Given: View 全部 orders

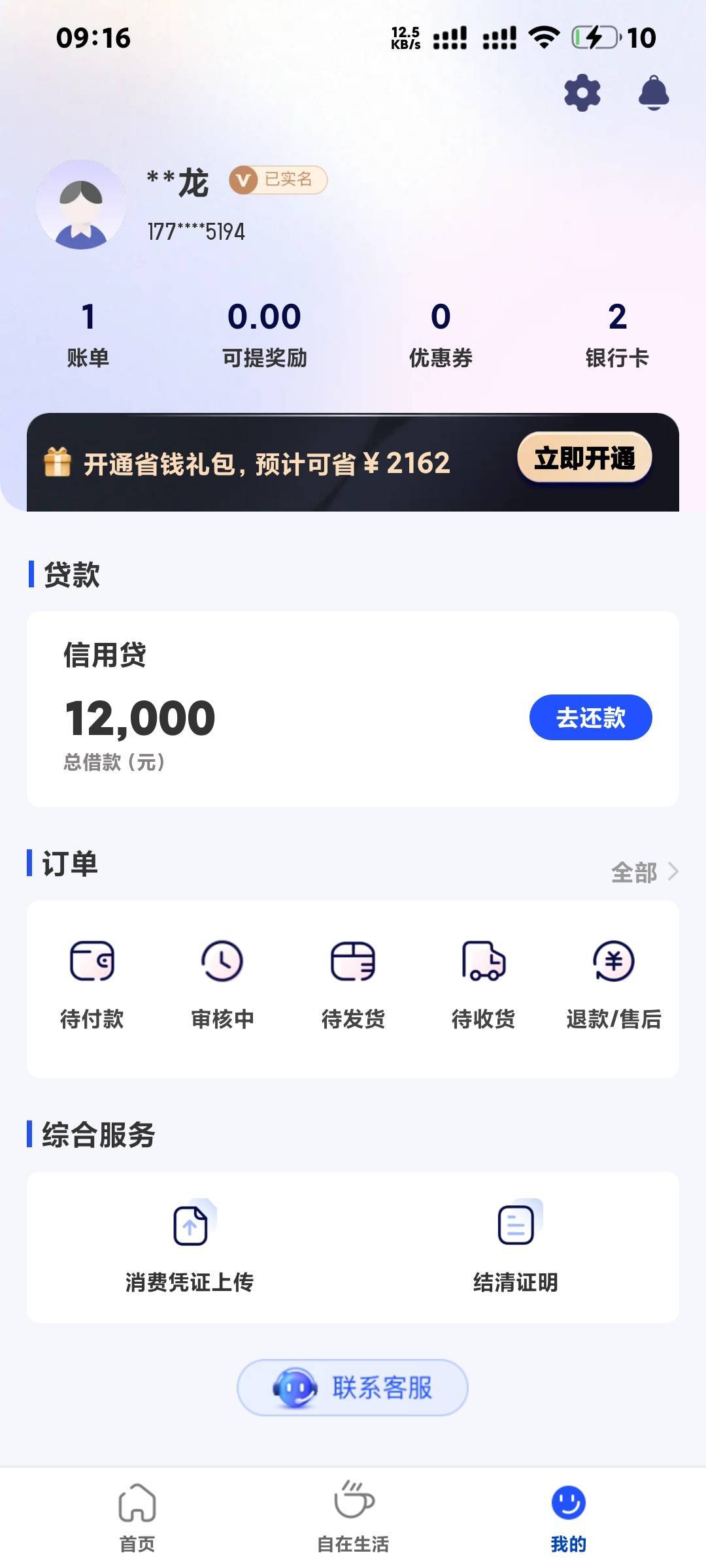Looking at the screenshot, I should click(x=645, y=872).
